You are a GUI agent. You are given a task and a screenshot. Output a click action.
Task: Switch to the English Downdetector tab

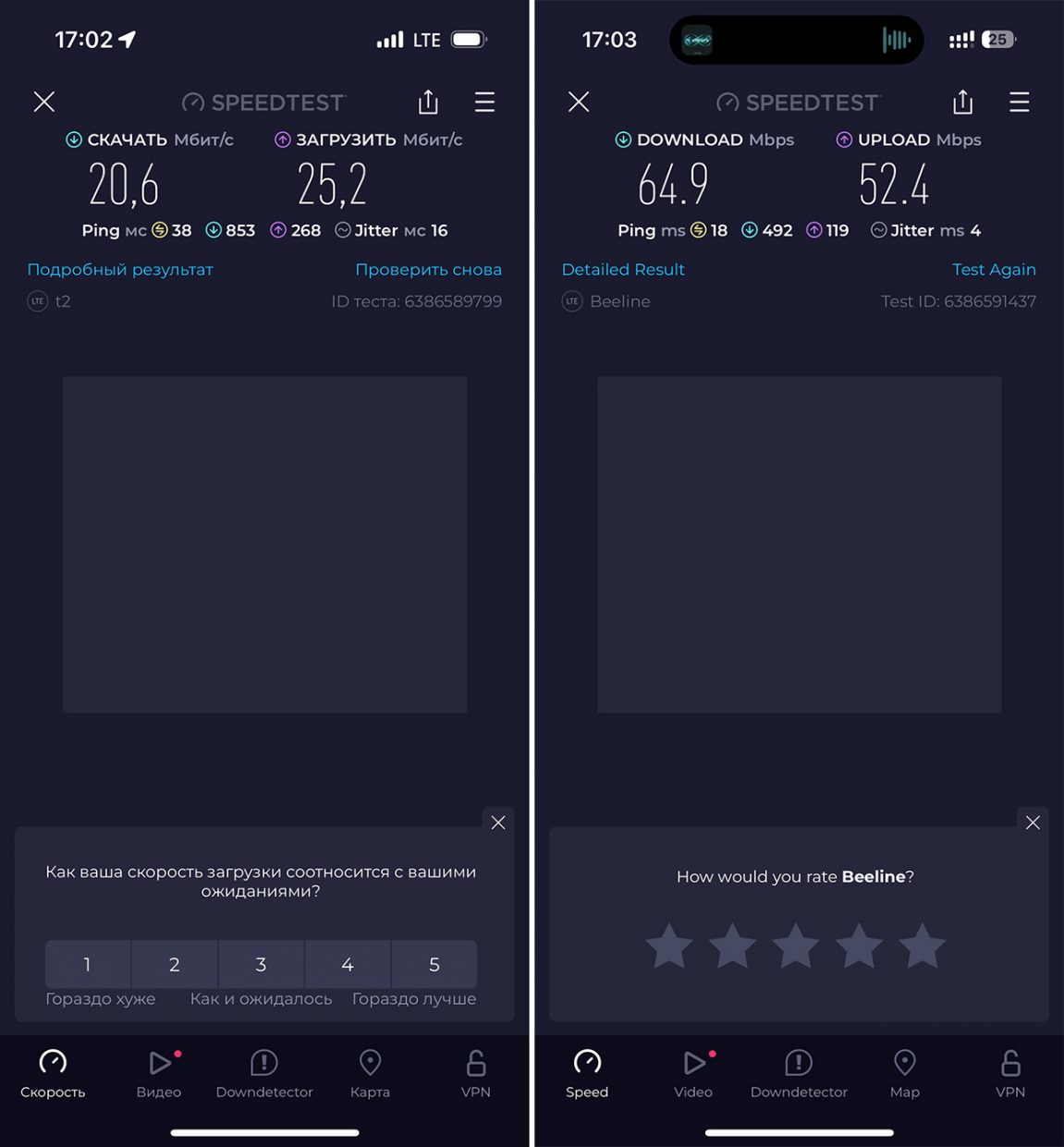coord(799,1073)
